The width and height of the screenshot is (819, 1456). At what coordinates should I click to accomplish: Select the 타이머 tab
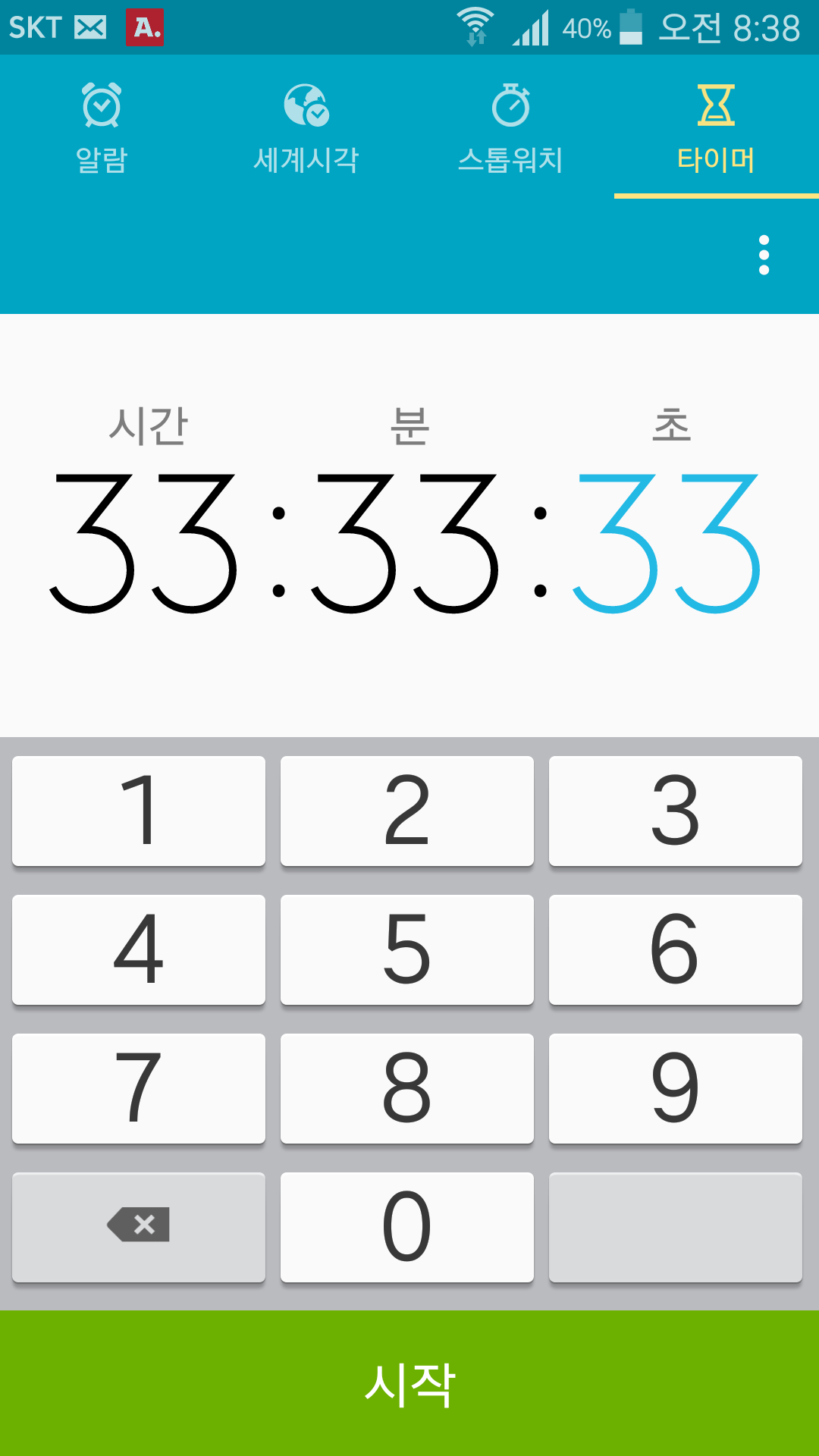click(x=716, y=127)
